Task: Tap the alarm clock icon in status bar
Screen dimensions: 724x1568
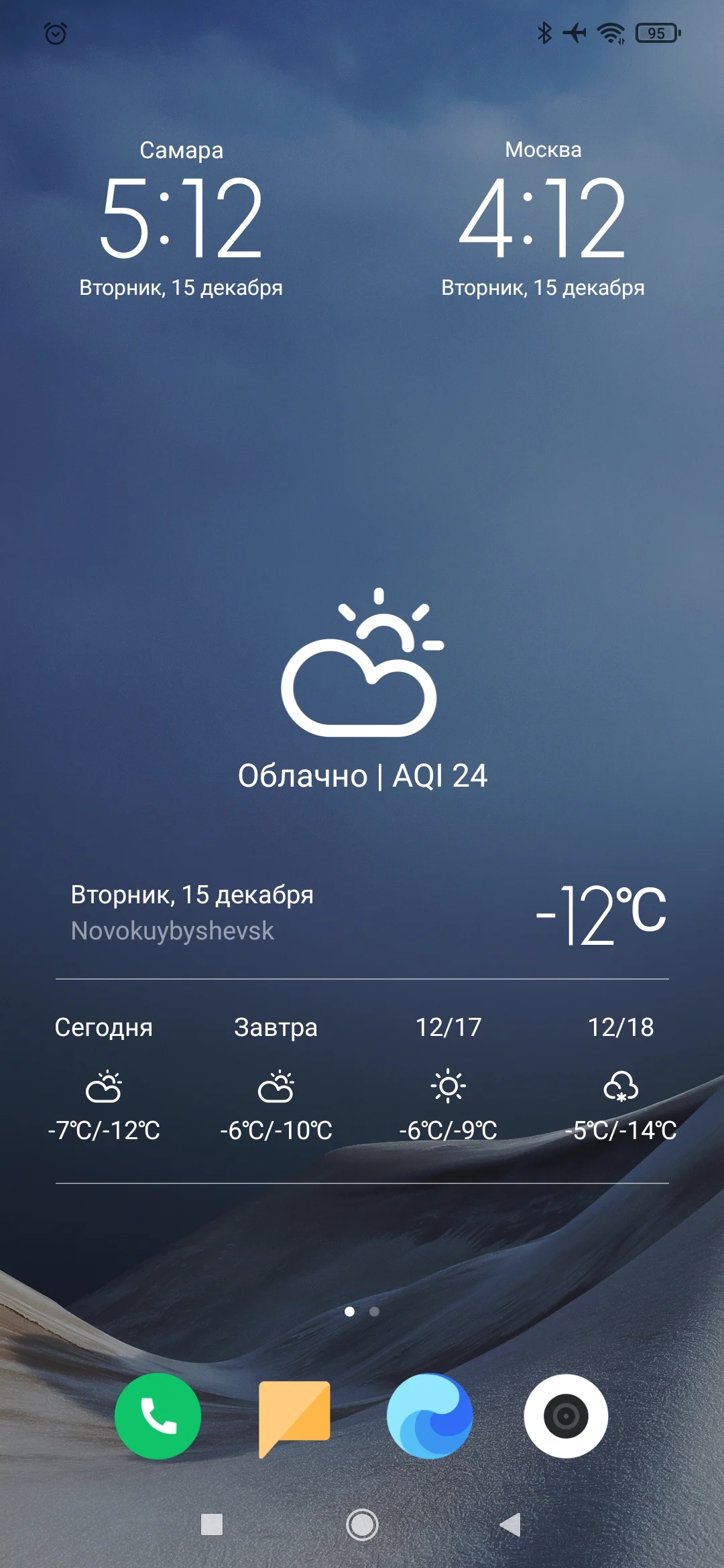Action: coord(54,32)
